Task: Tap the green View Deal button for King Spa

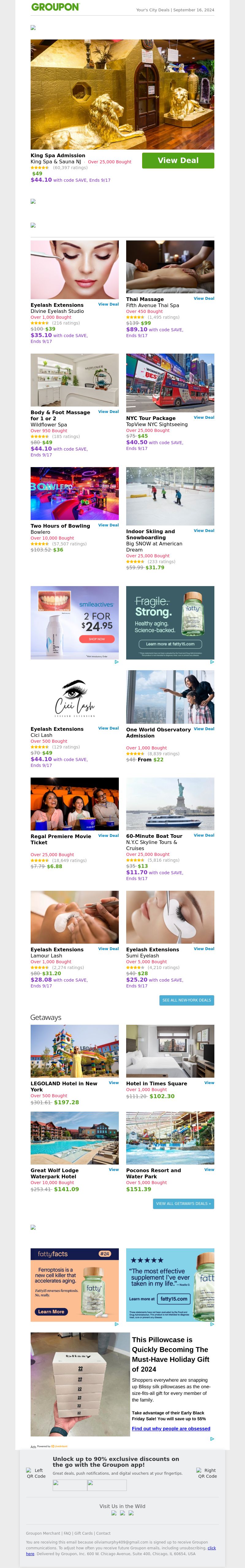Action: pos(178,160)
